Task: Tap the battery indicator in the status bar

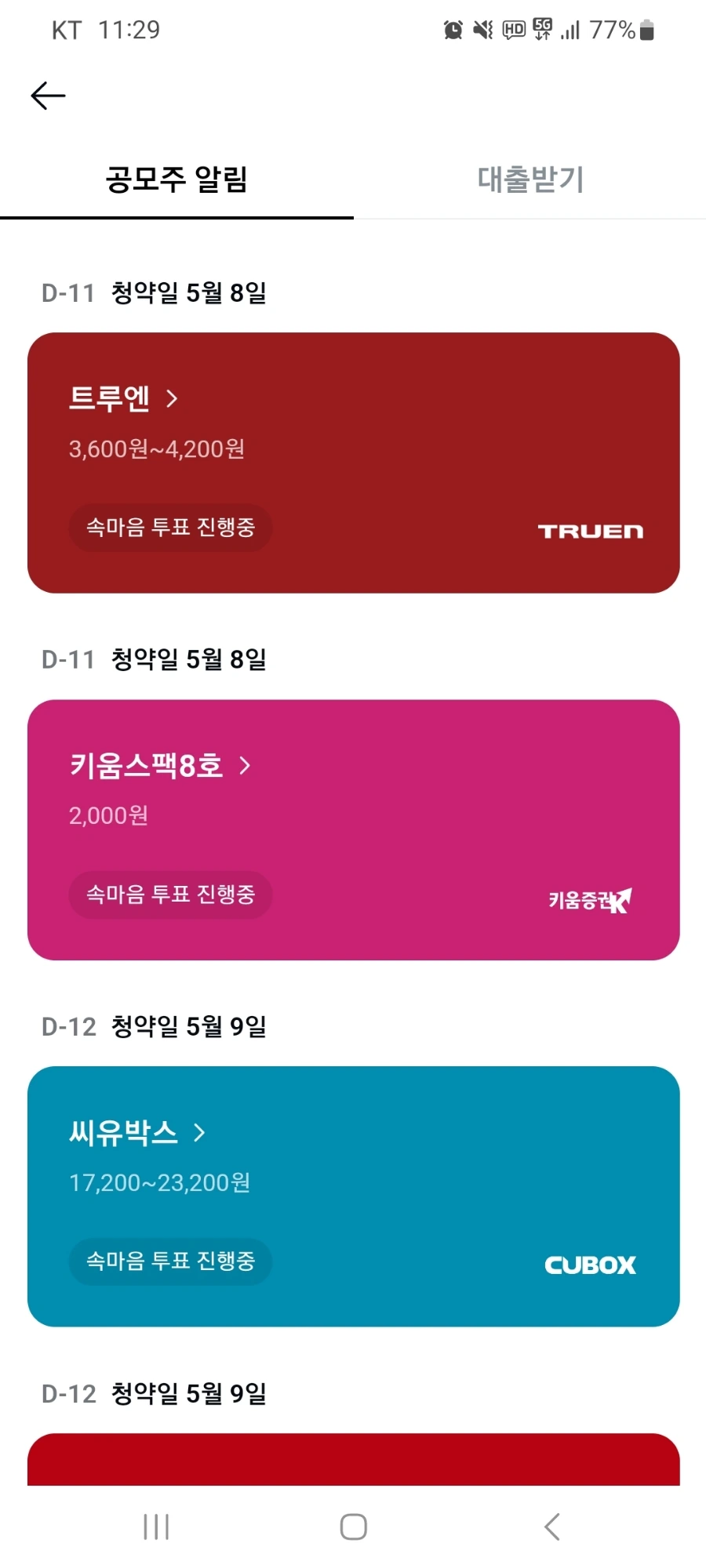Action: click(x=646, y=30)
